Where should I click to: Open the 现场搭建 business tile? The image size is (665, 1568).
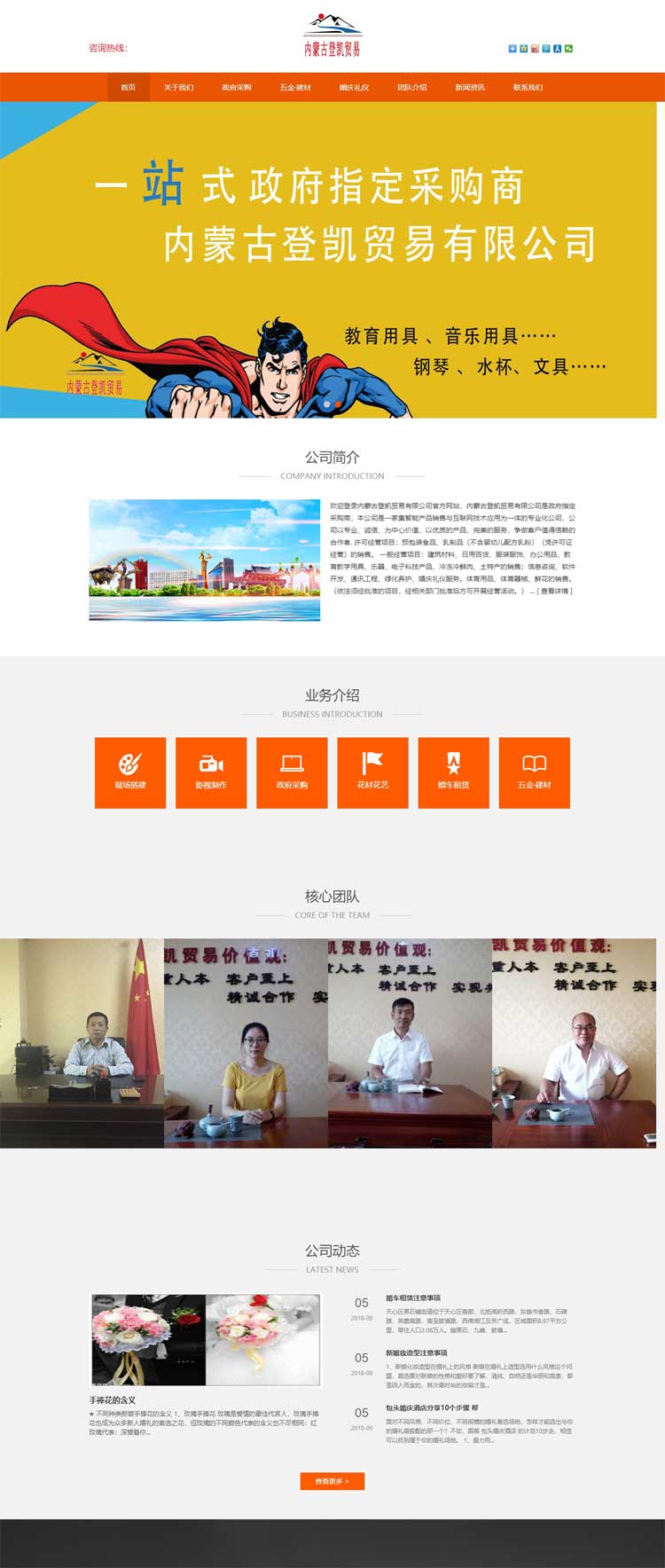(130, 772)
